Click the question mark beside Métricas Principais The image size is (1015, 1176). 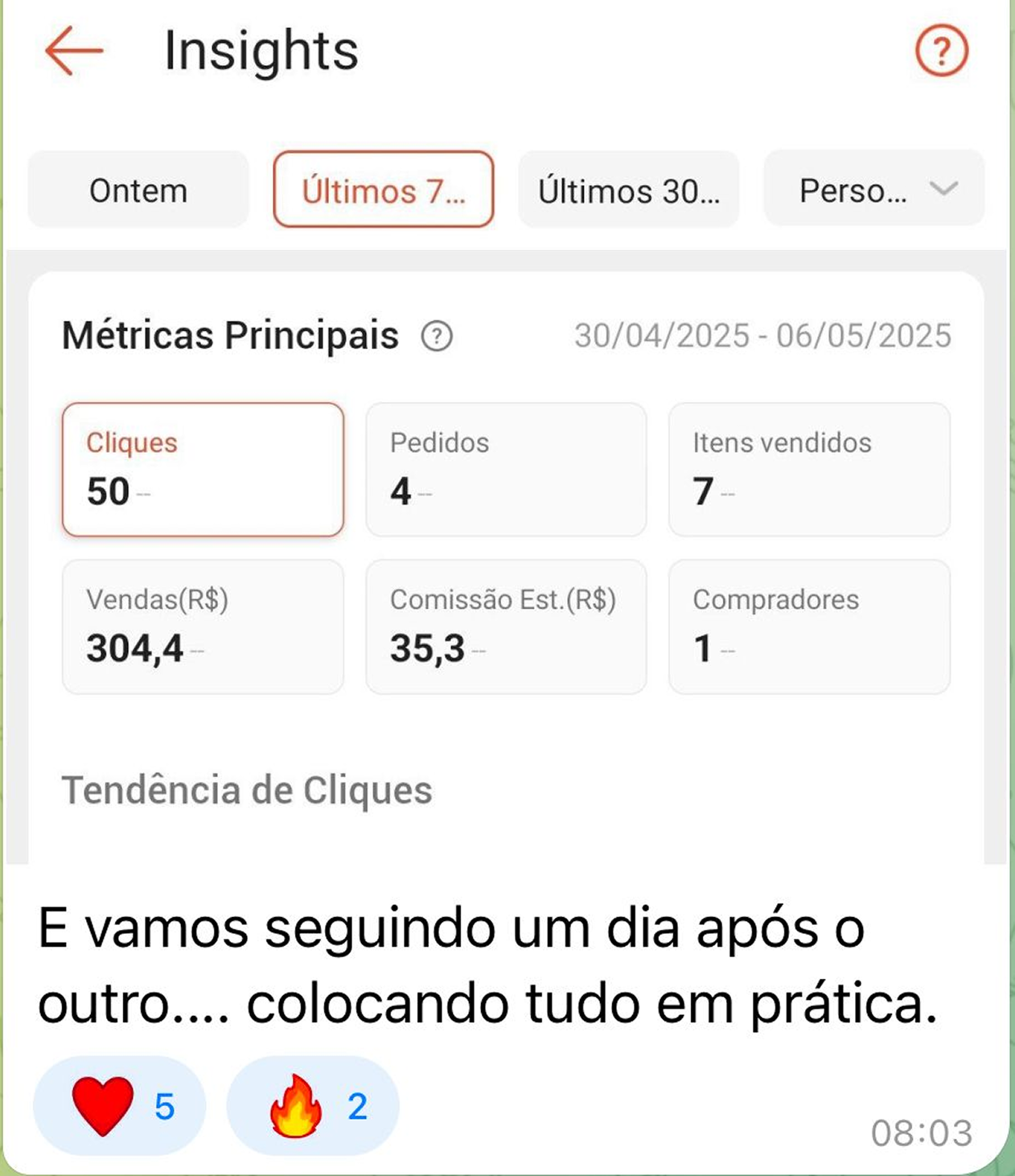[x=438, y=335]
